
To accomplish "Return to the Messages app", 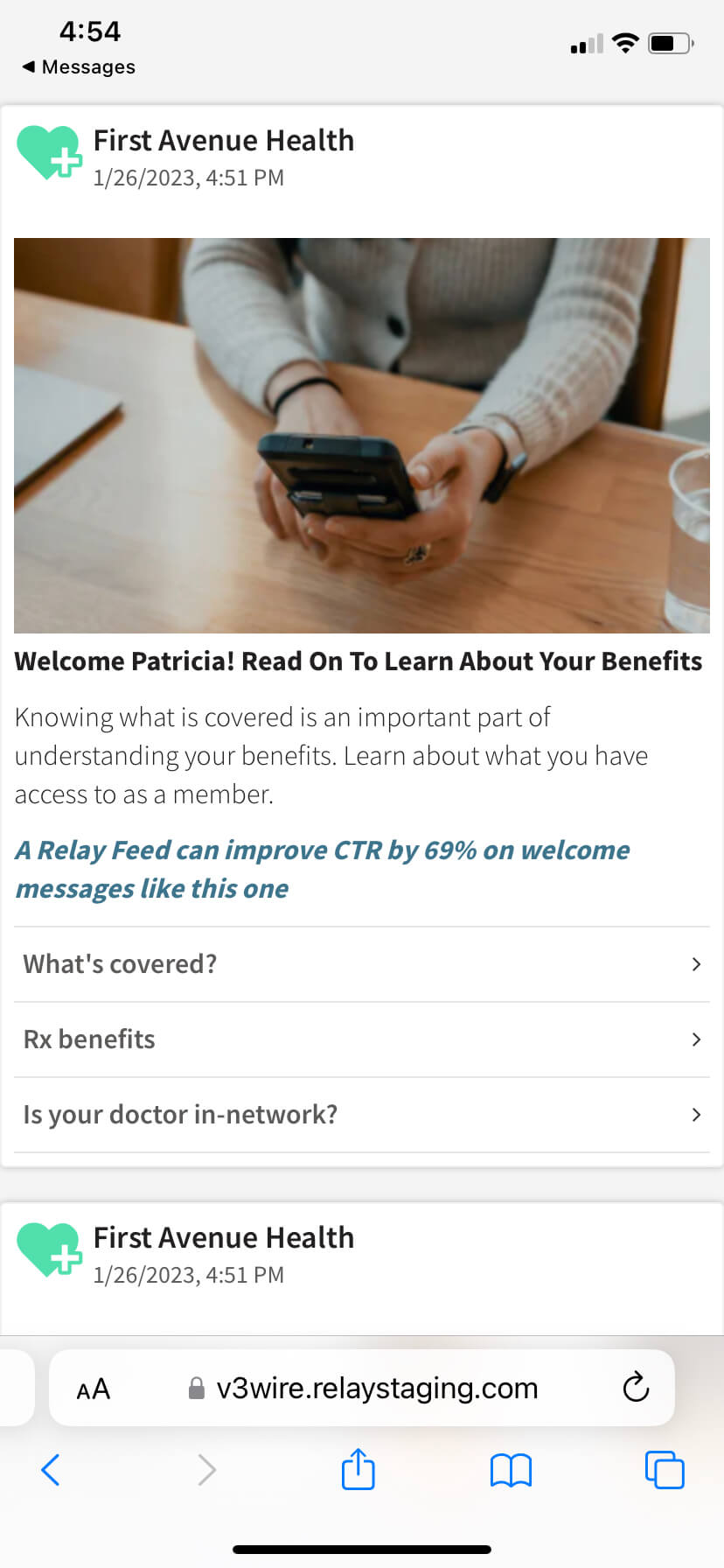I will coord(79,67).
